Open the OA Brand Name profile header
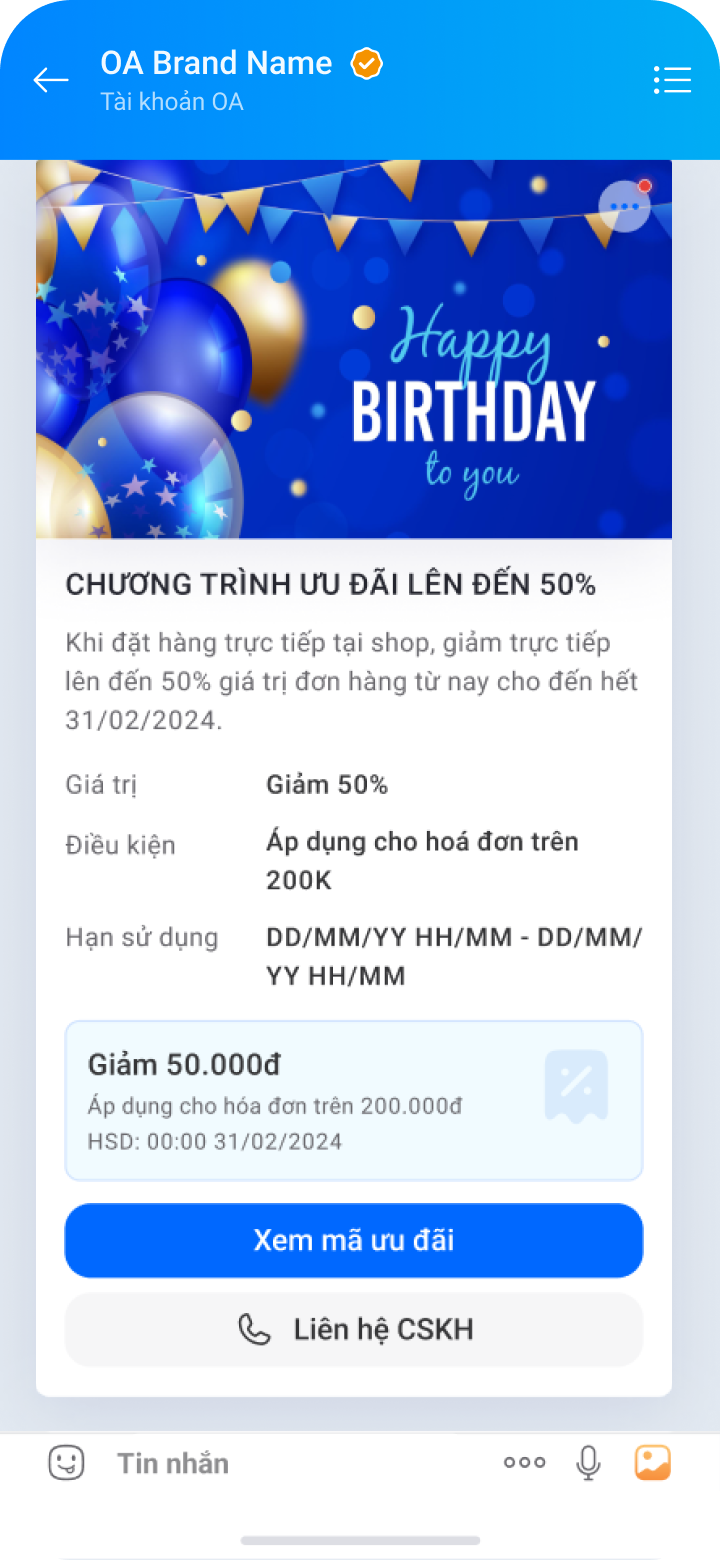 pyautogui.click(x=216, y=62)
